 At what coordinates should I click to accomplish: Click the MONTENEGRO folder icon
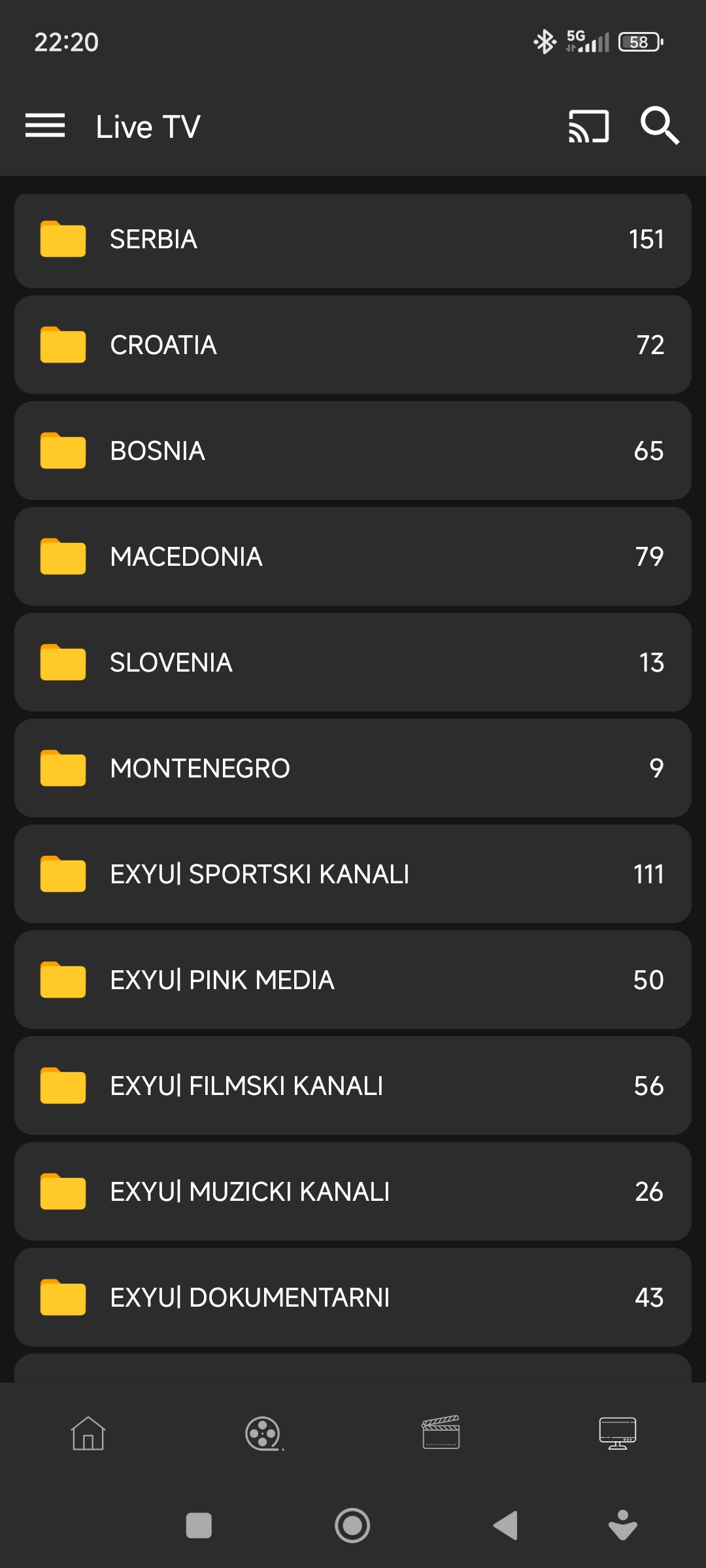pyautogui.click(x=63, y=768)
